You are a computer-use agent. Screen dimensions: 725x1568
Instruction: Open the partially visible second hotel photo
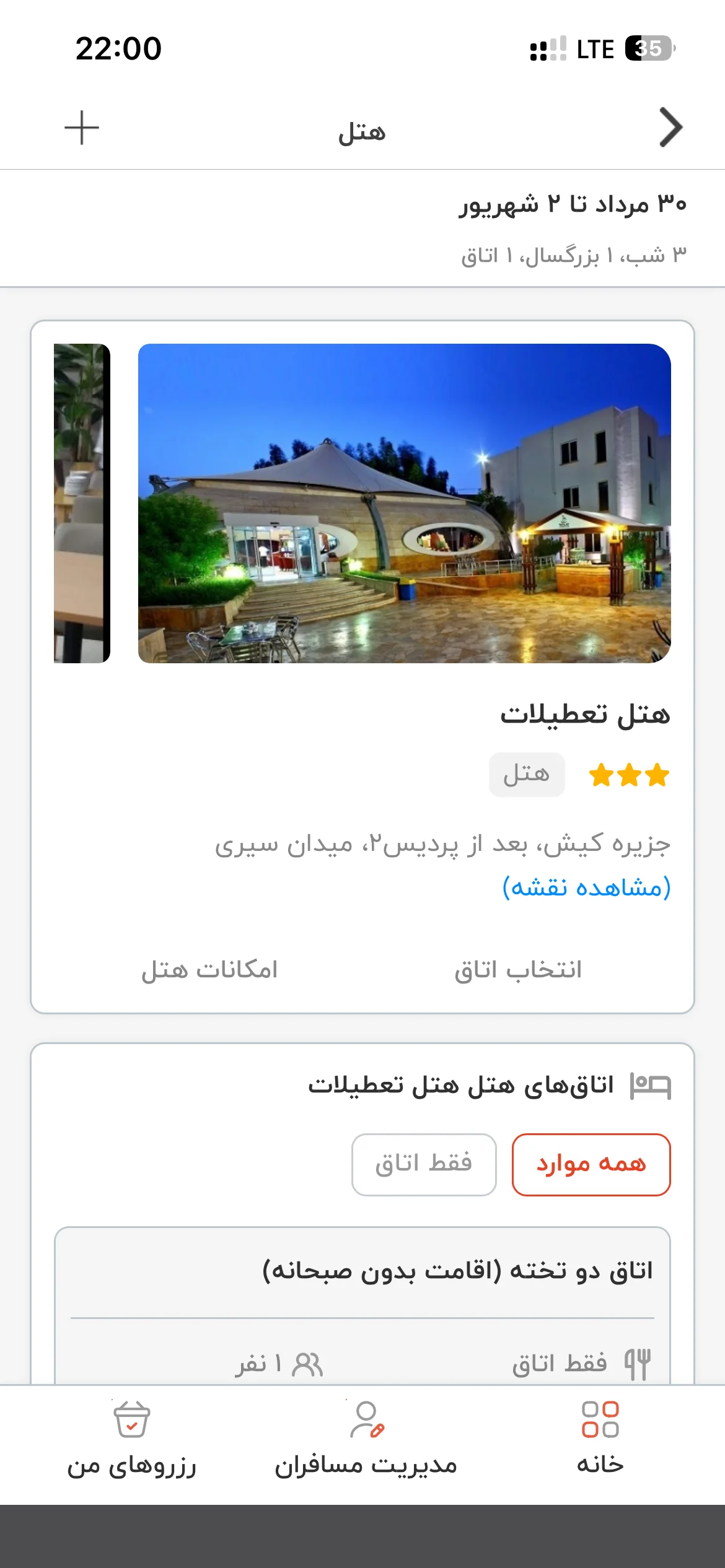82,503
